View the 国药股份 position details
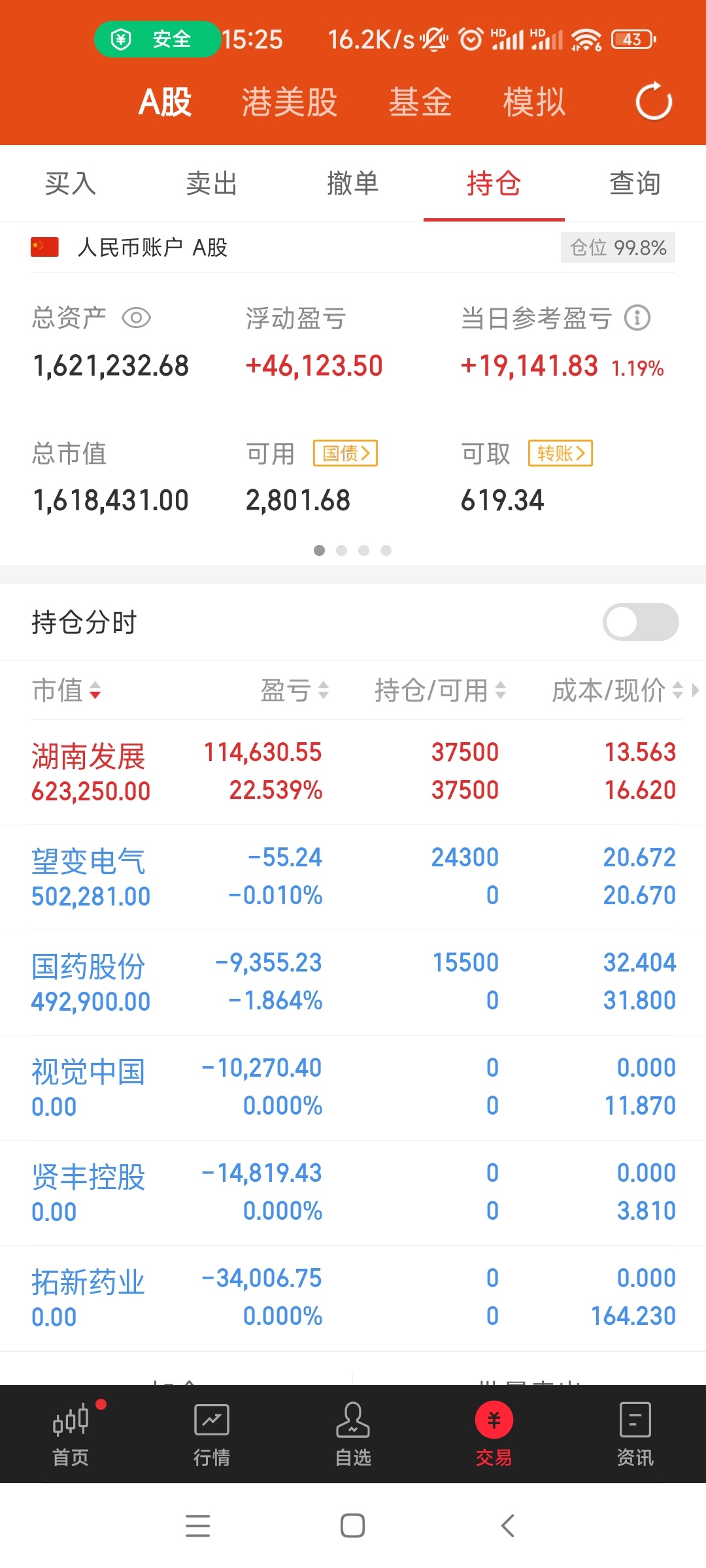Image resolution: width=706 pixels, height=1568 pixels. (353, 982)
